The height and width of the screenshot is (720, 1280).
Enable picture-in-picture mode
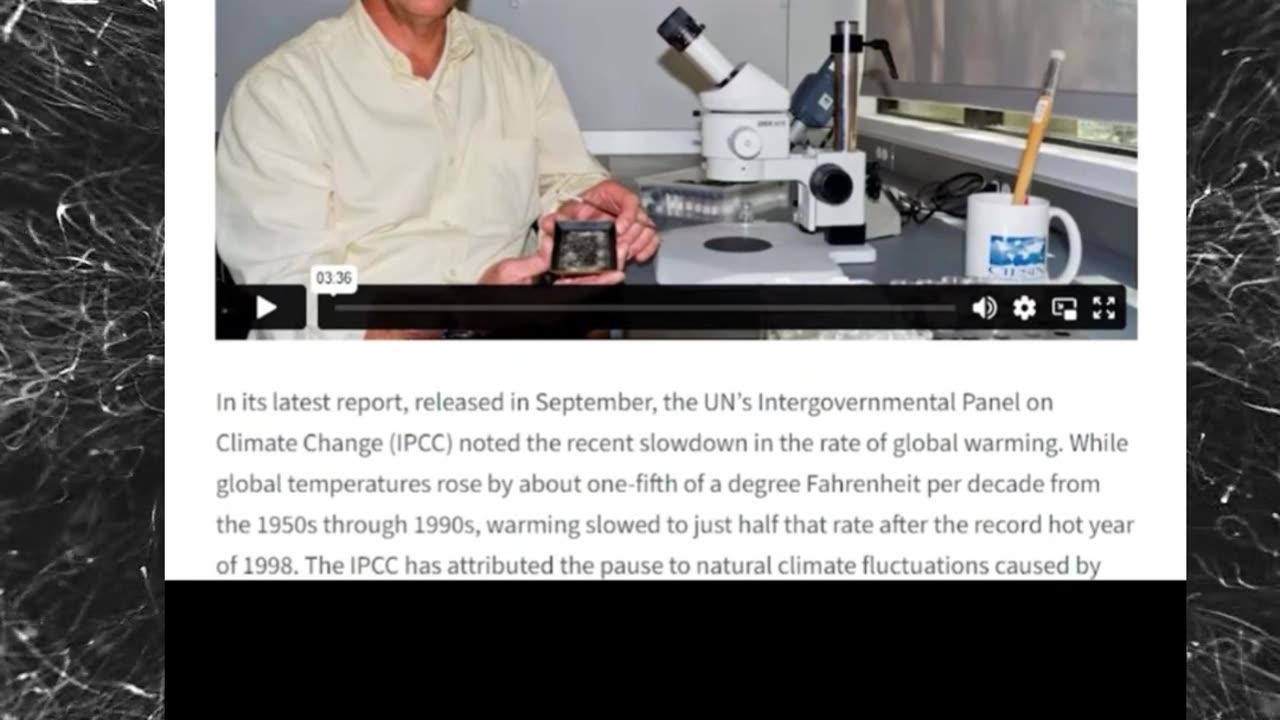click(x=1064, y=308)
